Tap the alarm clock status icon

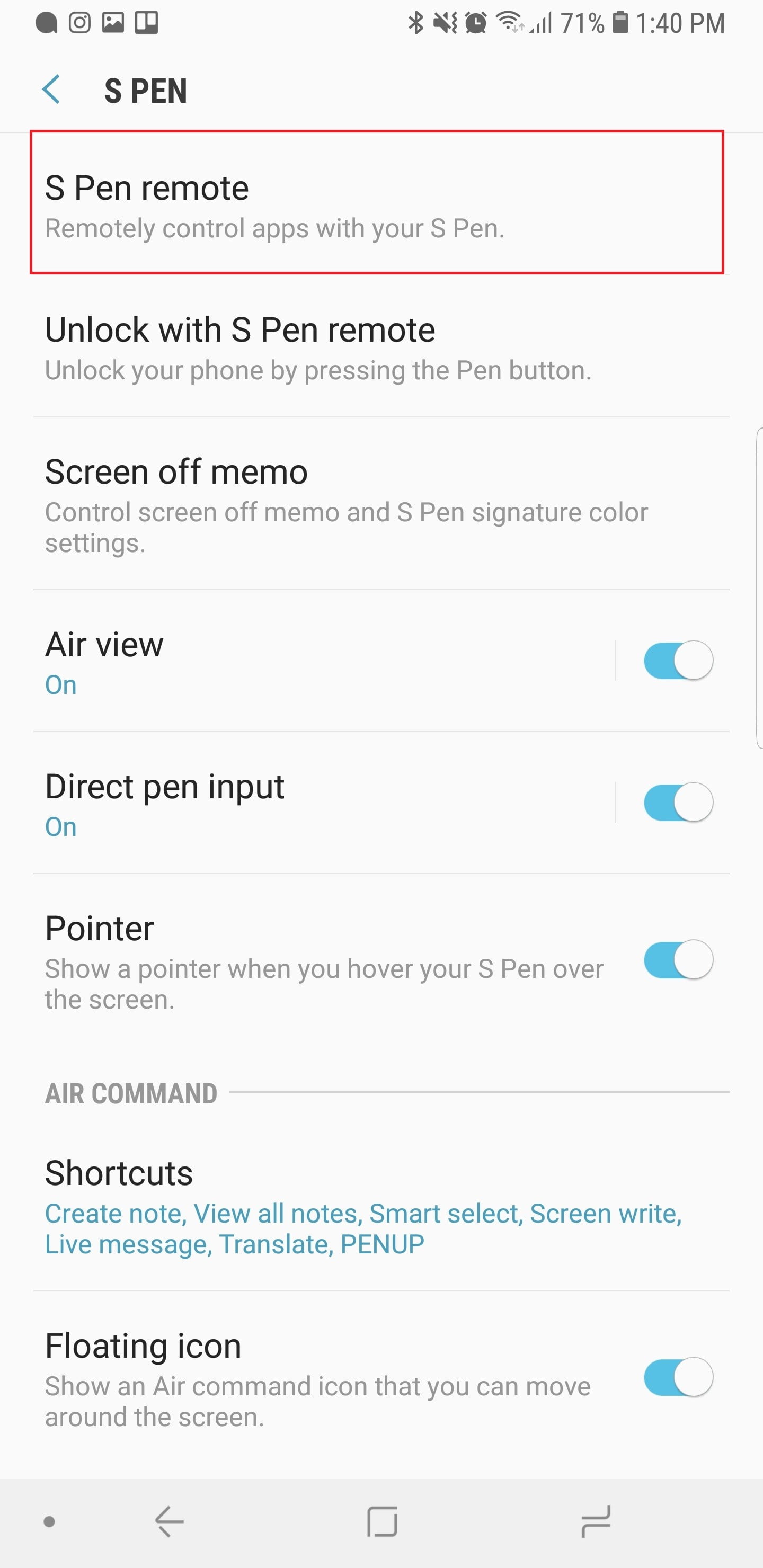475,23
